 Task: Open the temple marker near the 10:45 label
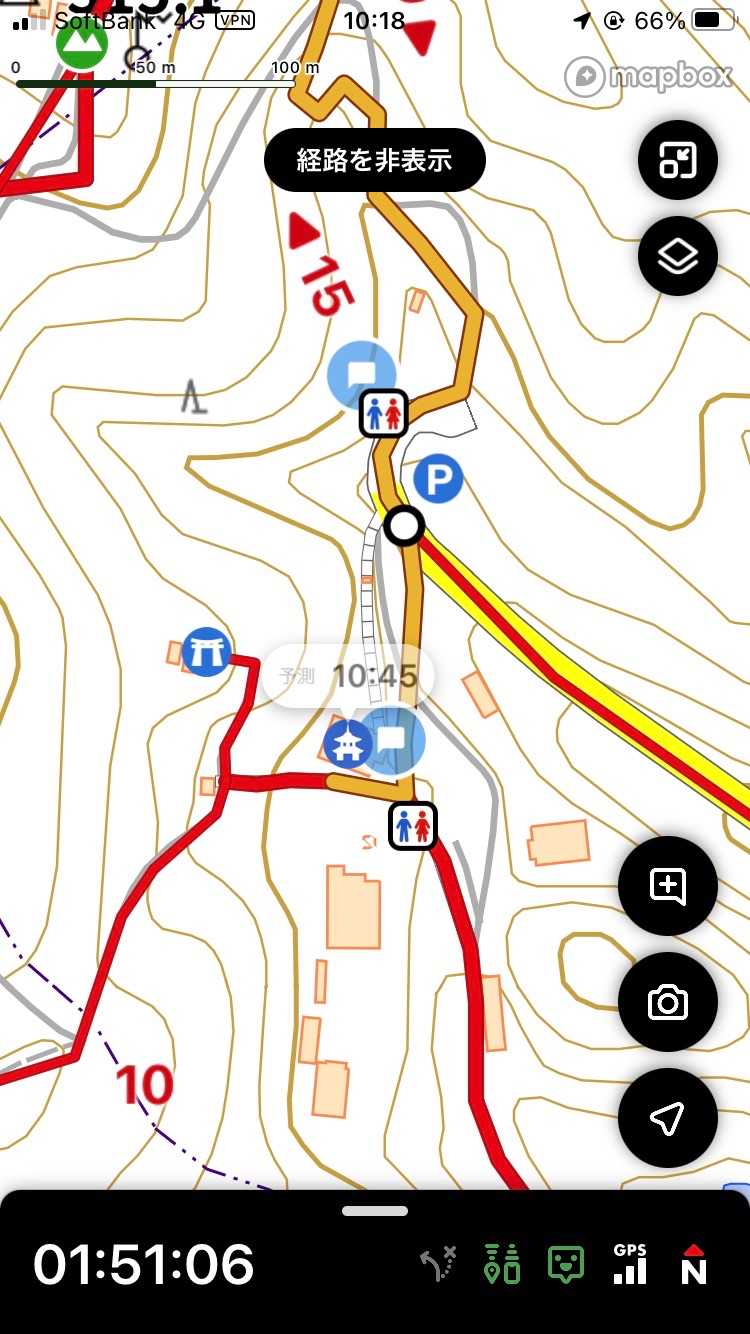coord(348,744)
